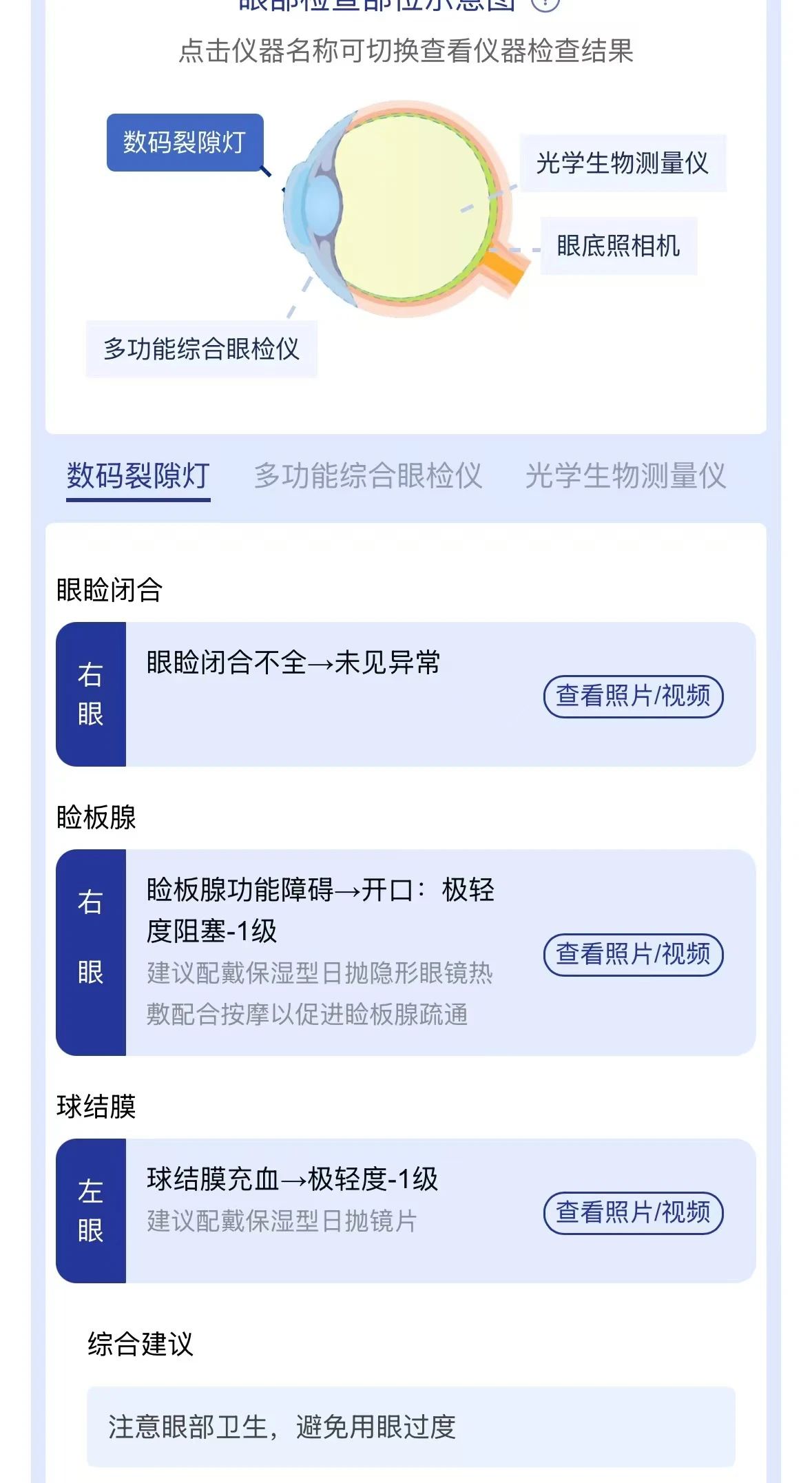This screenshot has width=812, height=1483.
Task: Switch to the 光学生物测量仪 tab
Action: [x=625, y=476]
